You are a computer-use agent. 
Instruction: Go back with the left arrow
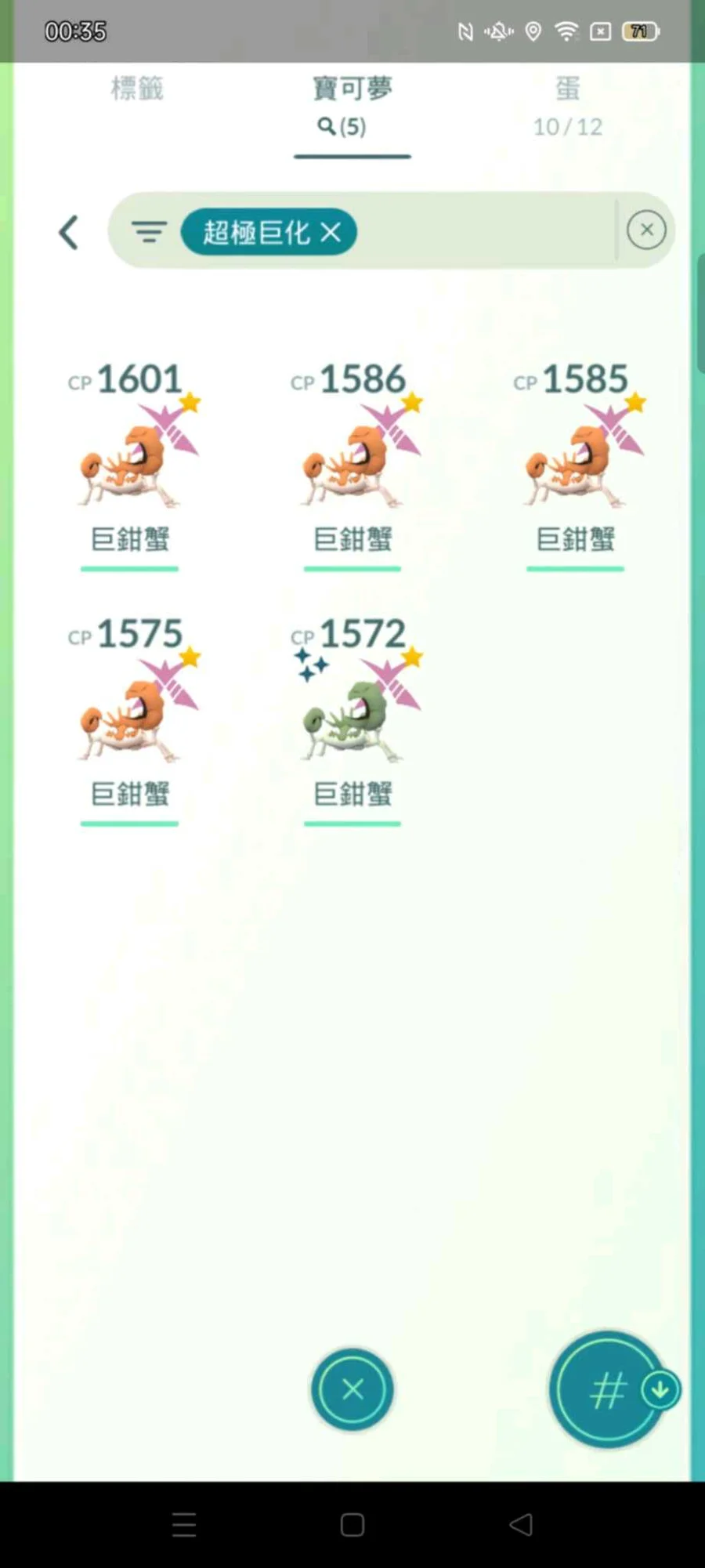pyautogui.click(x=69, y=232)
